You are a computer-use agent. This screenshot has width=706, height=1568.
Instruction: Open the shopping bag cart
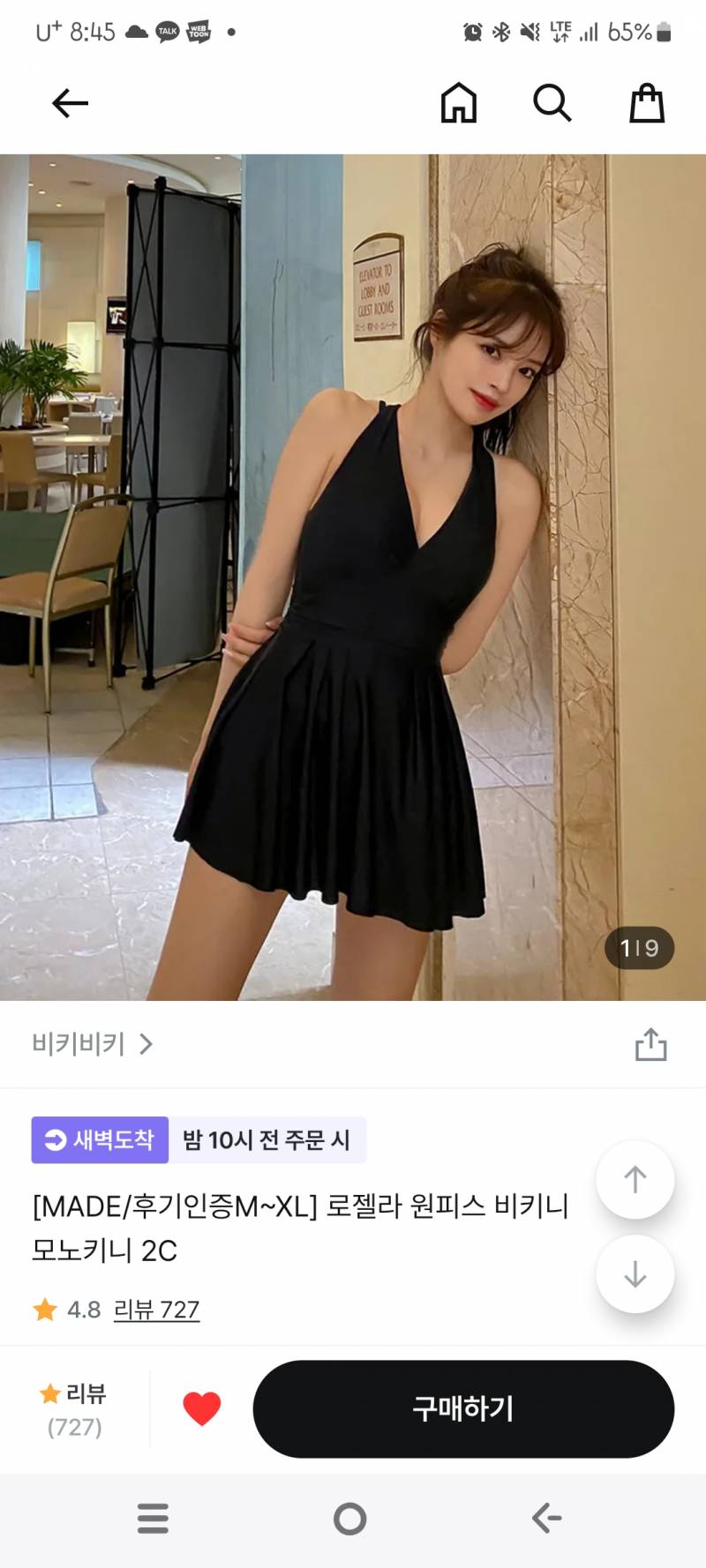(647, 103)
